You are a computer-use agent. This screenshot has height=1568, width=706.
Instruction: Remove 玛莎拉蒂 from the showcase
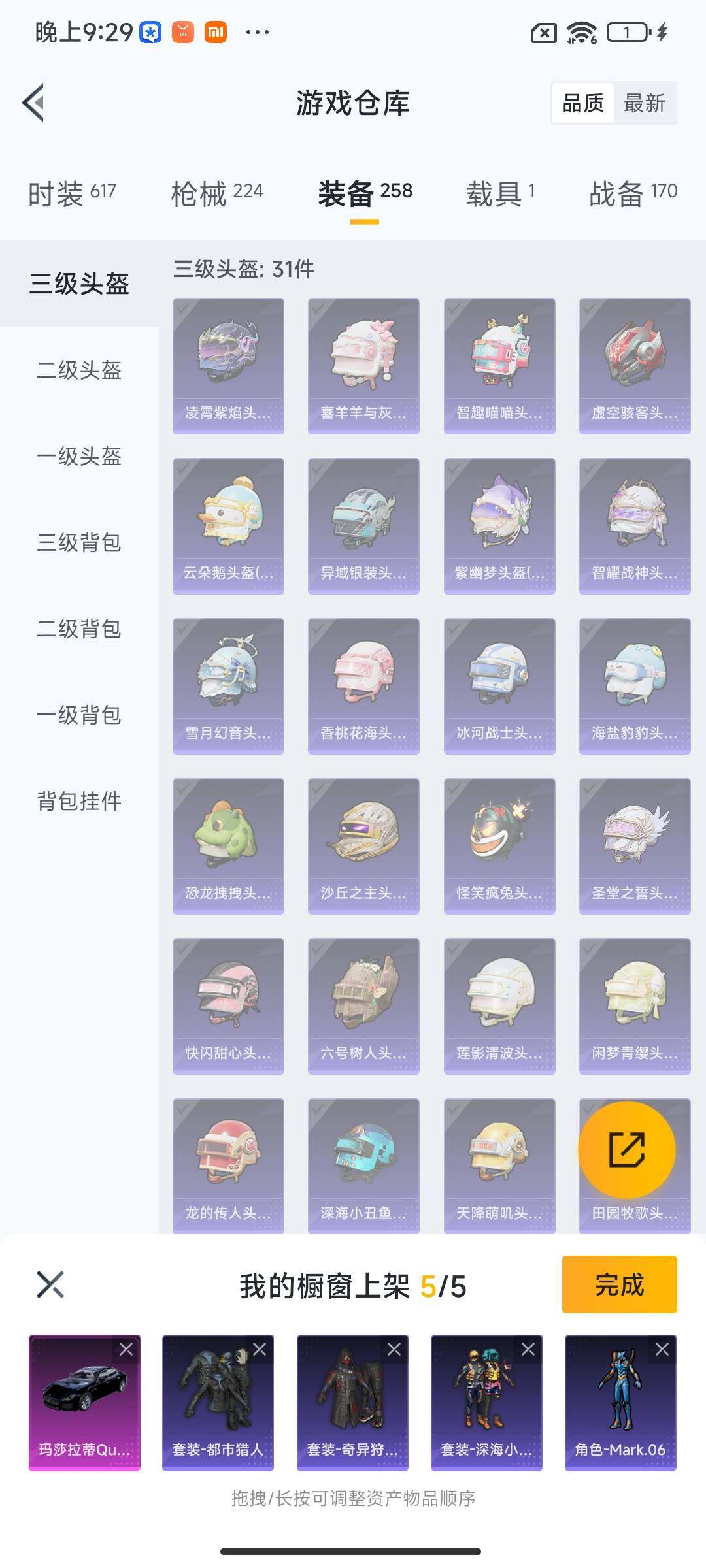coord(126,1349)
